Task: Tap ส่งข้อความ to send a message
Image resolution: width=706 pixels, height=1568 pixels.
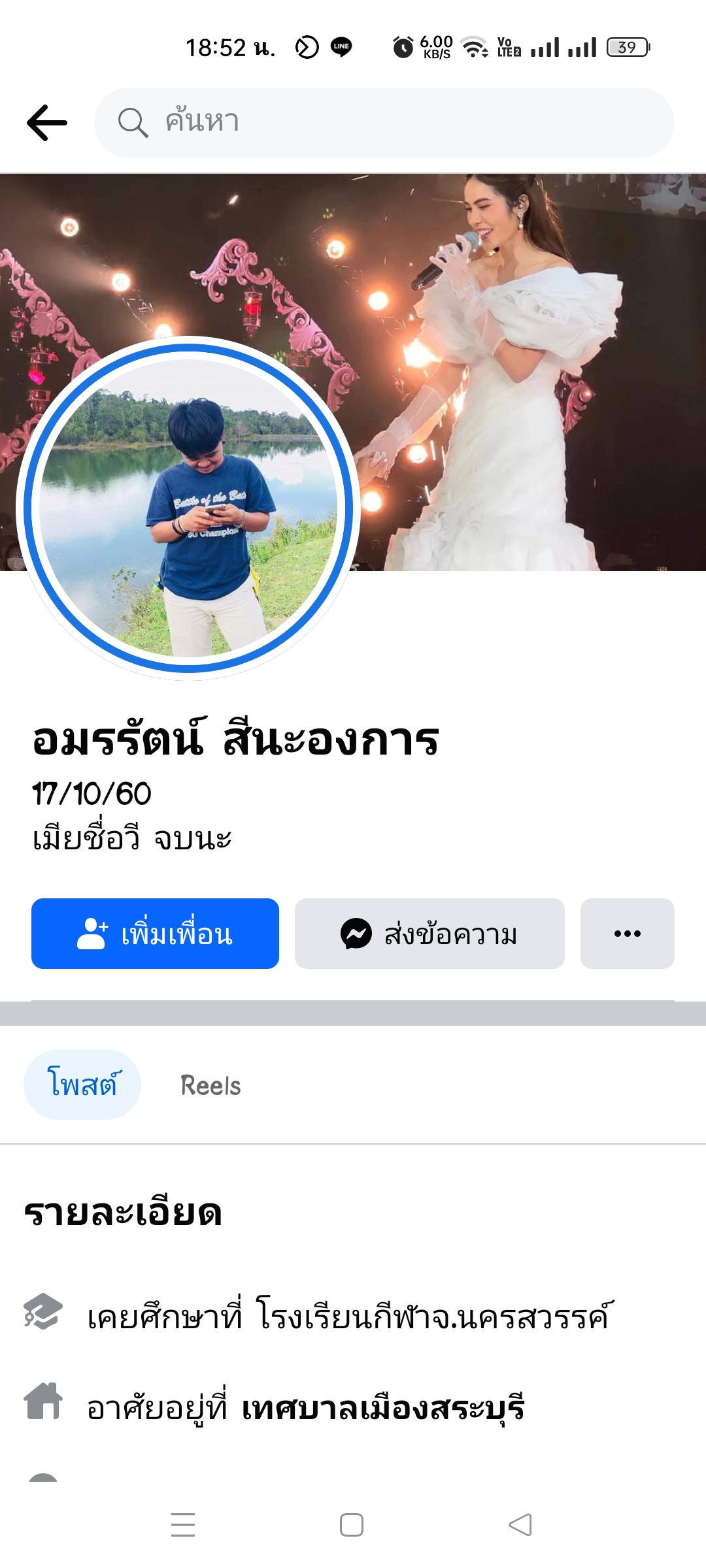Action: [x=429, y=934]
